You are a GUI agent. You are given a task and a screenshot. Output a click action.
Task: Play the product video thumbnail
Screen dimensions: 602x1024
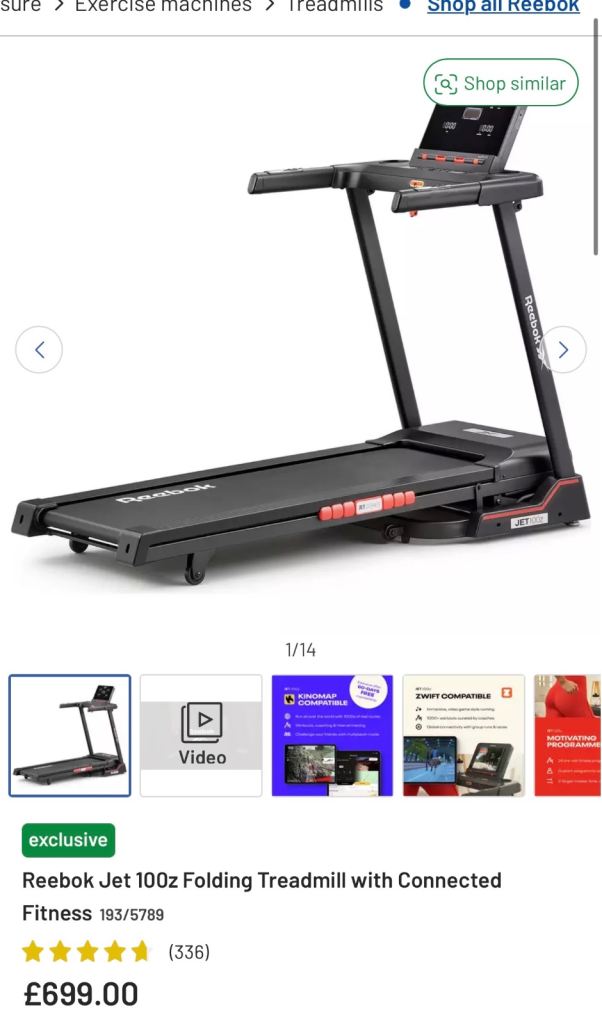point(202,735)
